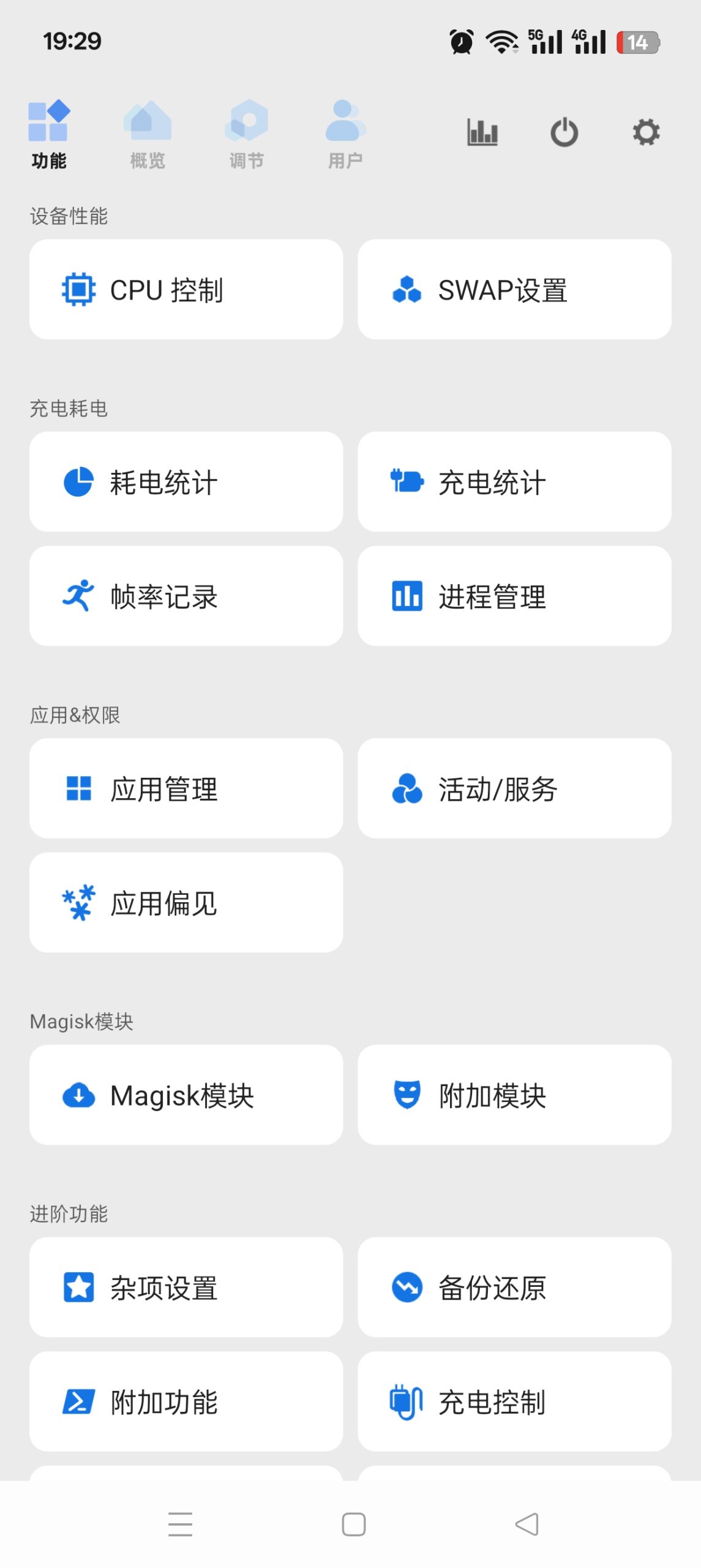The height and width of the screenshot is (1568, 701).
Task: Open SWAP设置
Action: 514,288
